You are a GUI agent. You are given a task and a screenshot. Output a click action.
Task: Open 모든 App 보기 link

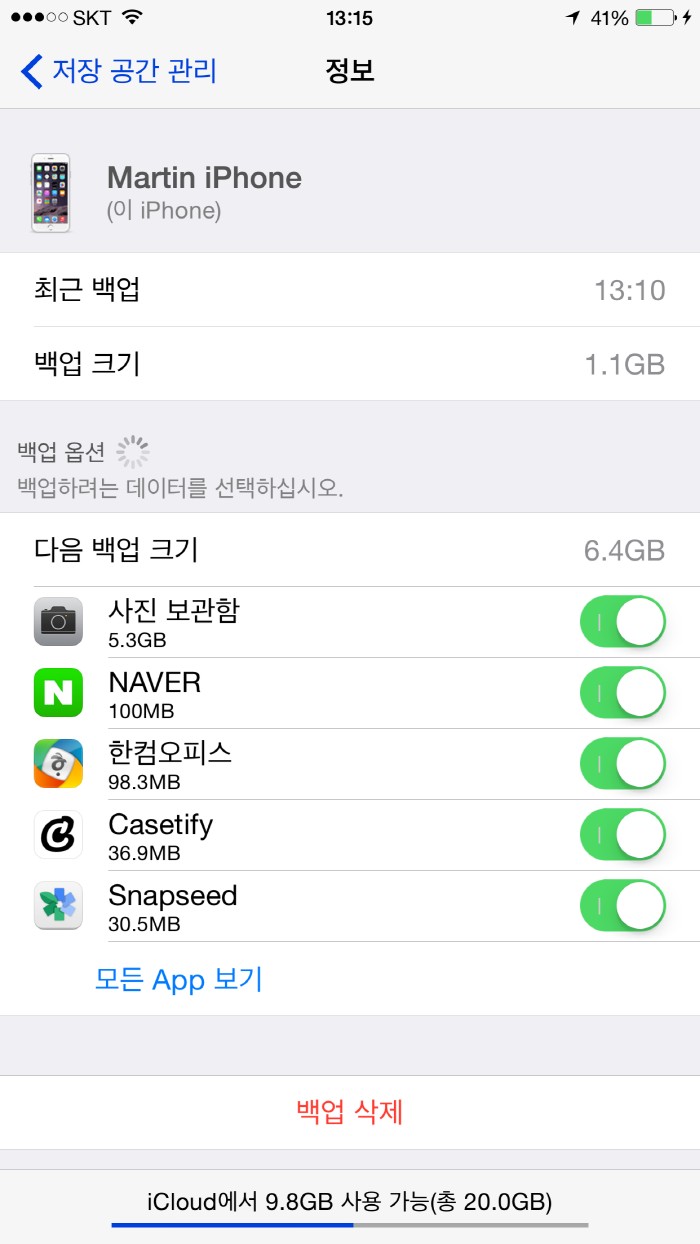(x=179, y=979)
